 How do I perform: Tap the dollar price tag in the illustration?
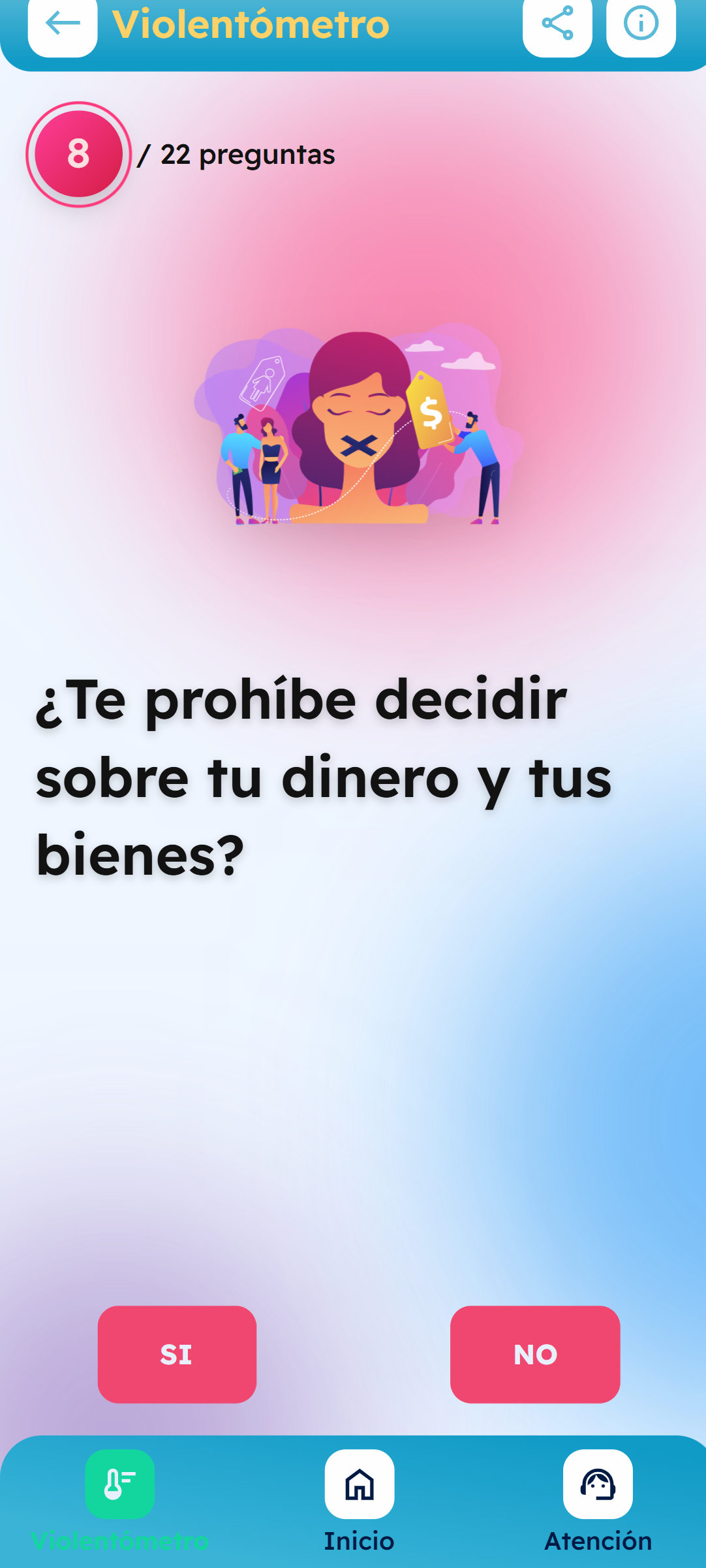pyautogui.click(x=430, y=410)
